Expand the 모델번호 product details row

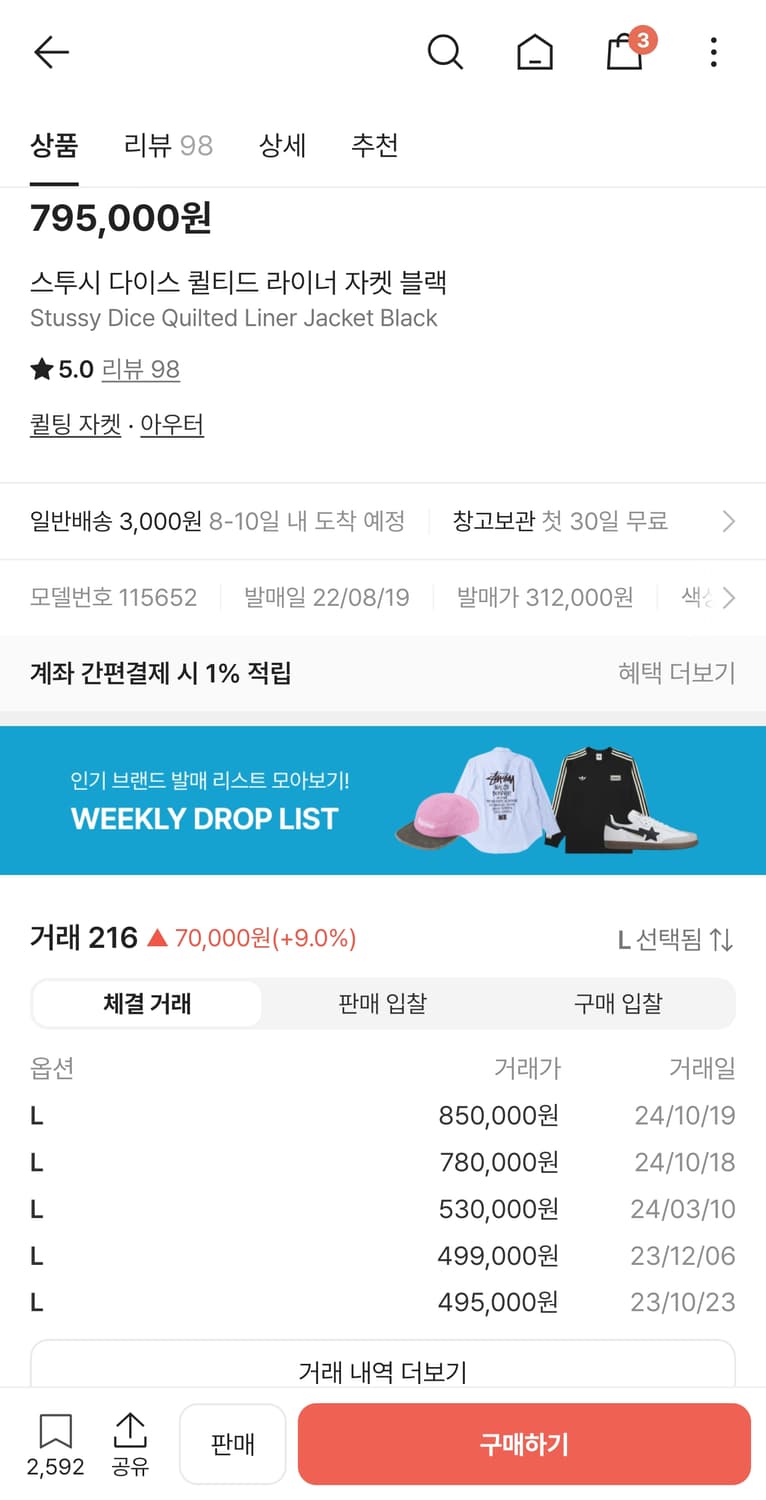[x=383, y=597]
